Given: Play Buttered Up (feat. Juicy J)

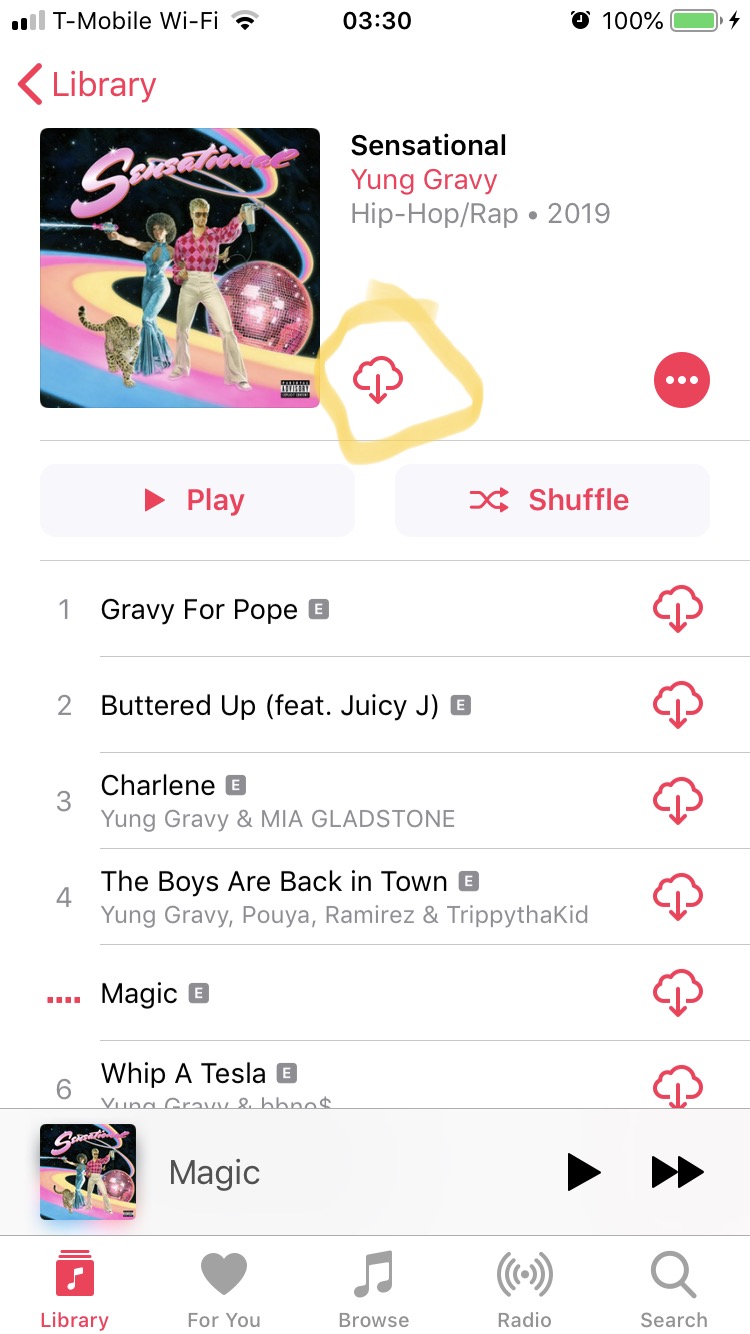Looking at the screenshot, I should pyautogui.click(x=270, y=705).
